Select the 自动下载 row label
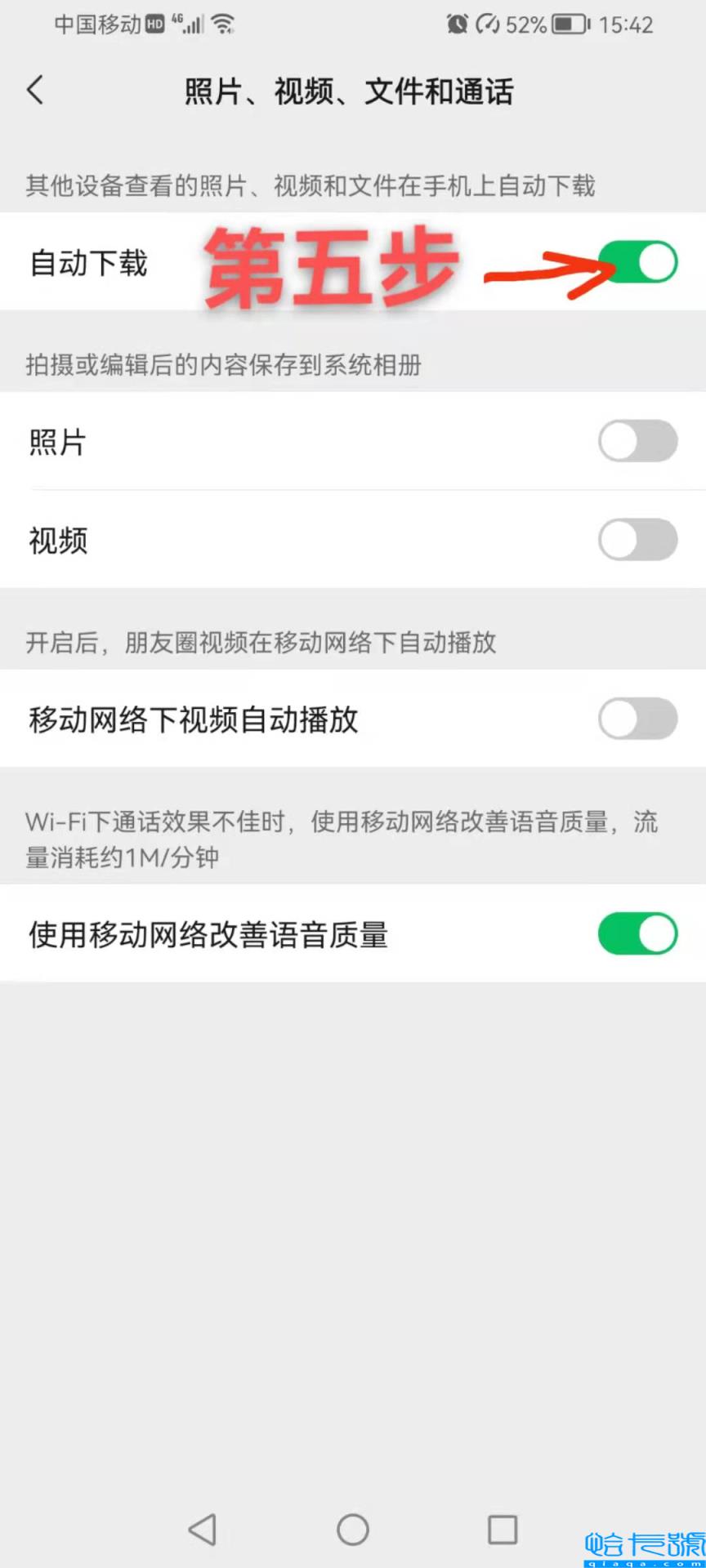This screenshot has width=706, height=1568. [87, 263]
